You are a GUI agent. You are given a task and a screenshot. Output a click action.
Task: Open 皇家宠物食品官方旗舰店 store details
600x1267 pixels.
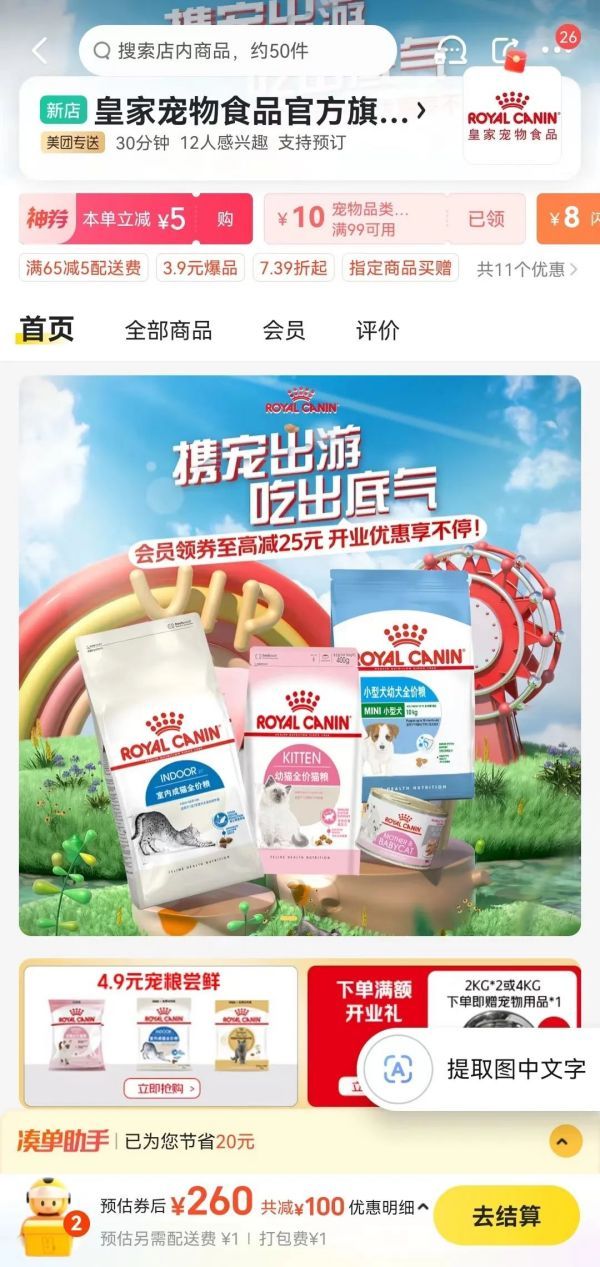[x=260, y=111]
